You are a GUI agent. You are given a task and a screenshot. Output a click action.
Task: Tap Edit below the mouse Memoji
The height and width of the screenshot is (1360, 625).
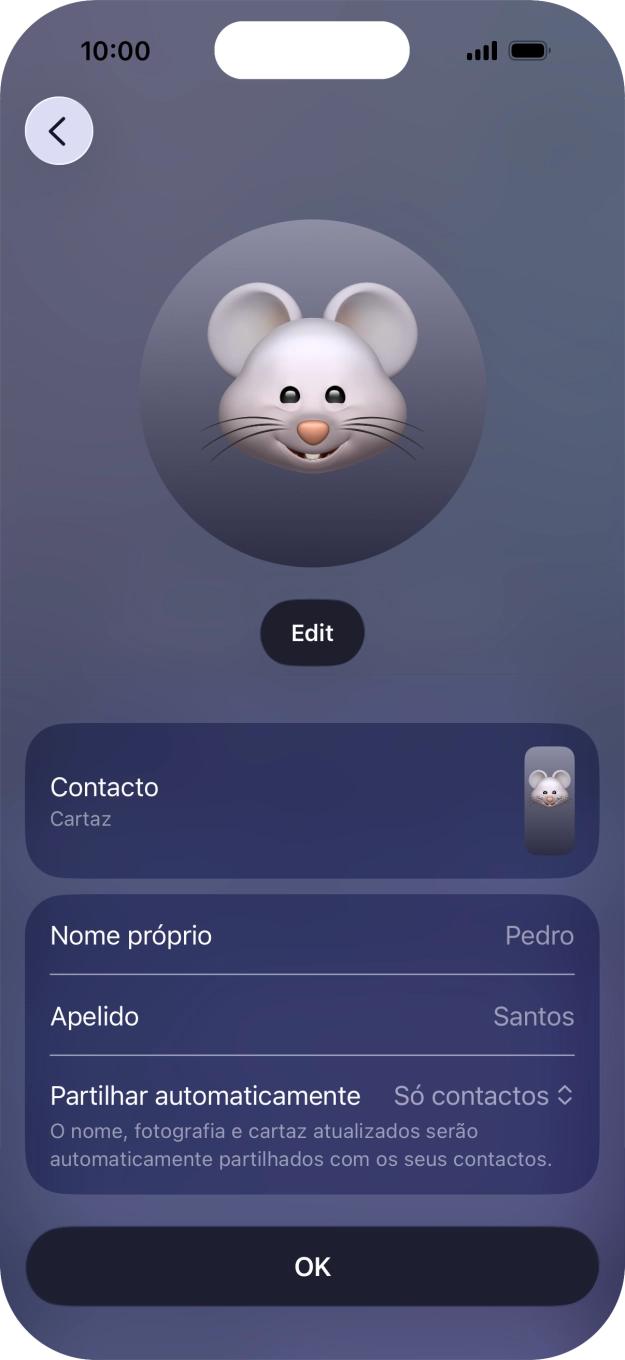click(312, 633)
